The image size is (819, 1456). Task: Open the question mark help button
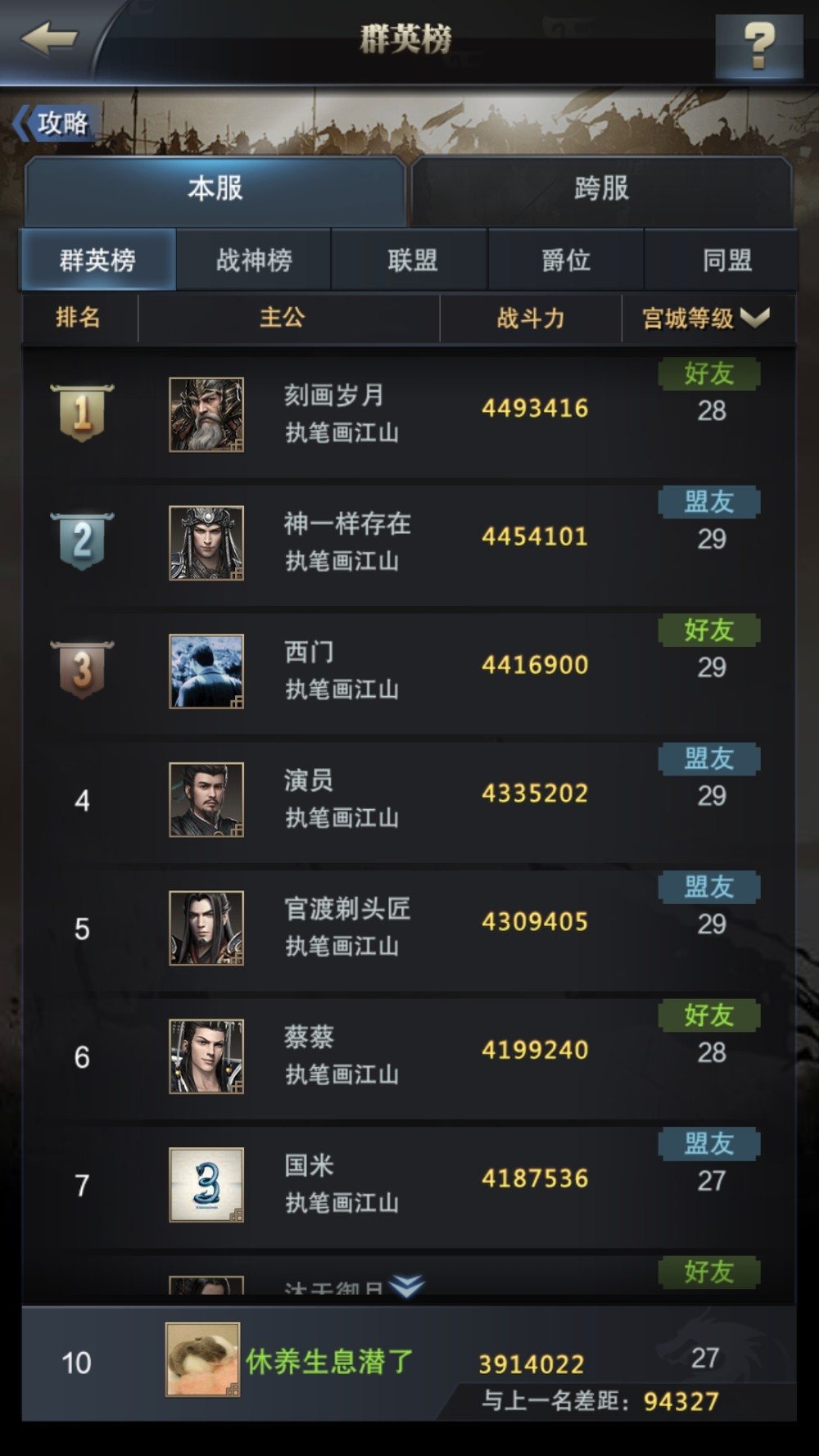pos(758,45)
